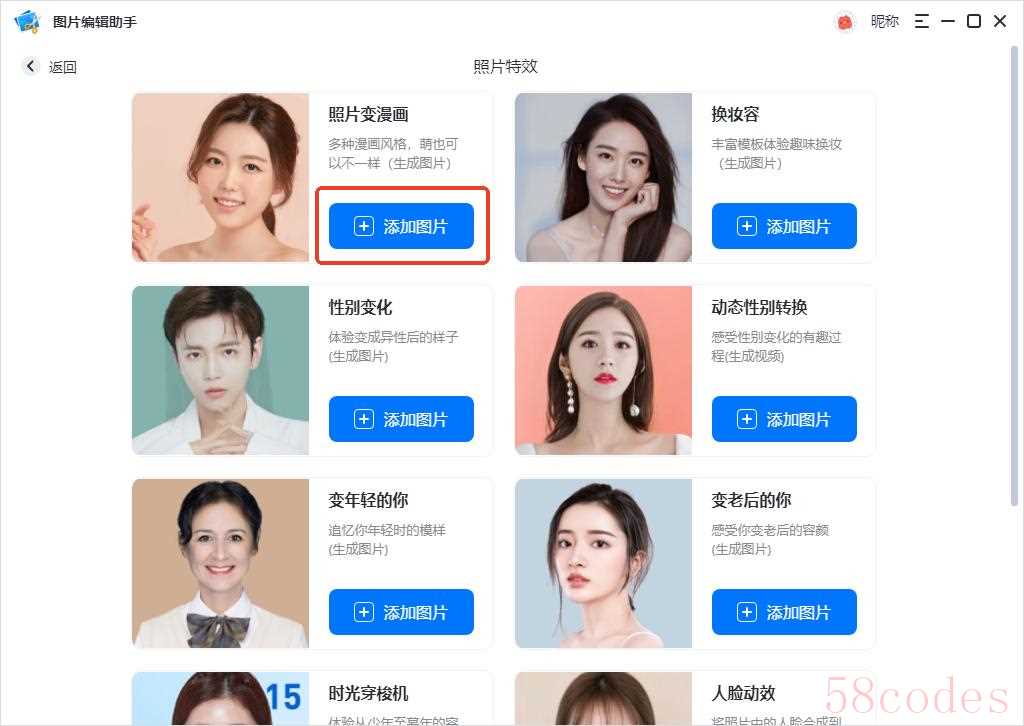Open the 人脸动效 effect card
This screenshot has height=726, width=1024.
pyautogui.click(x=743, y=694)
